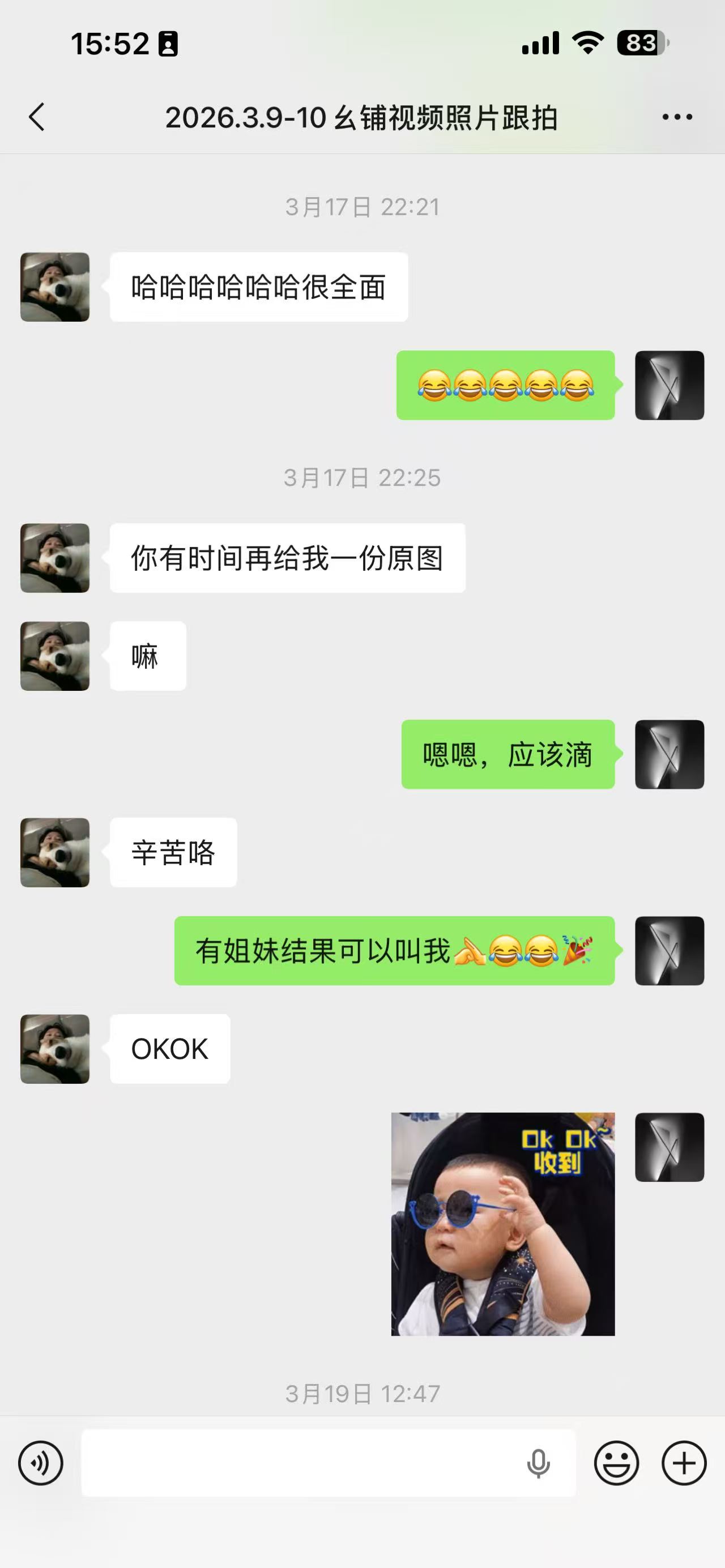The image size is (725, 1568).
Task: Go back to the chat list
Action: pos(37,117)
